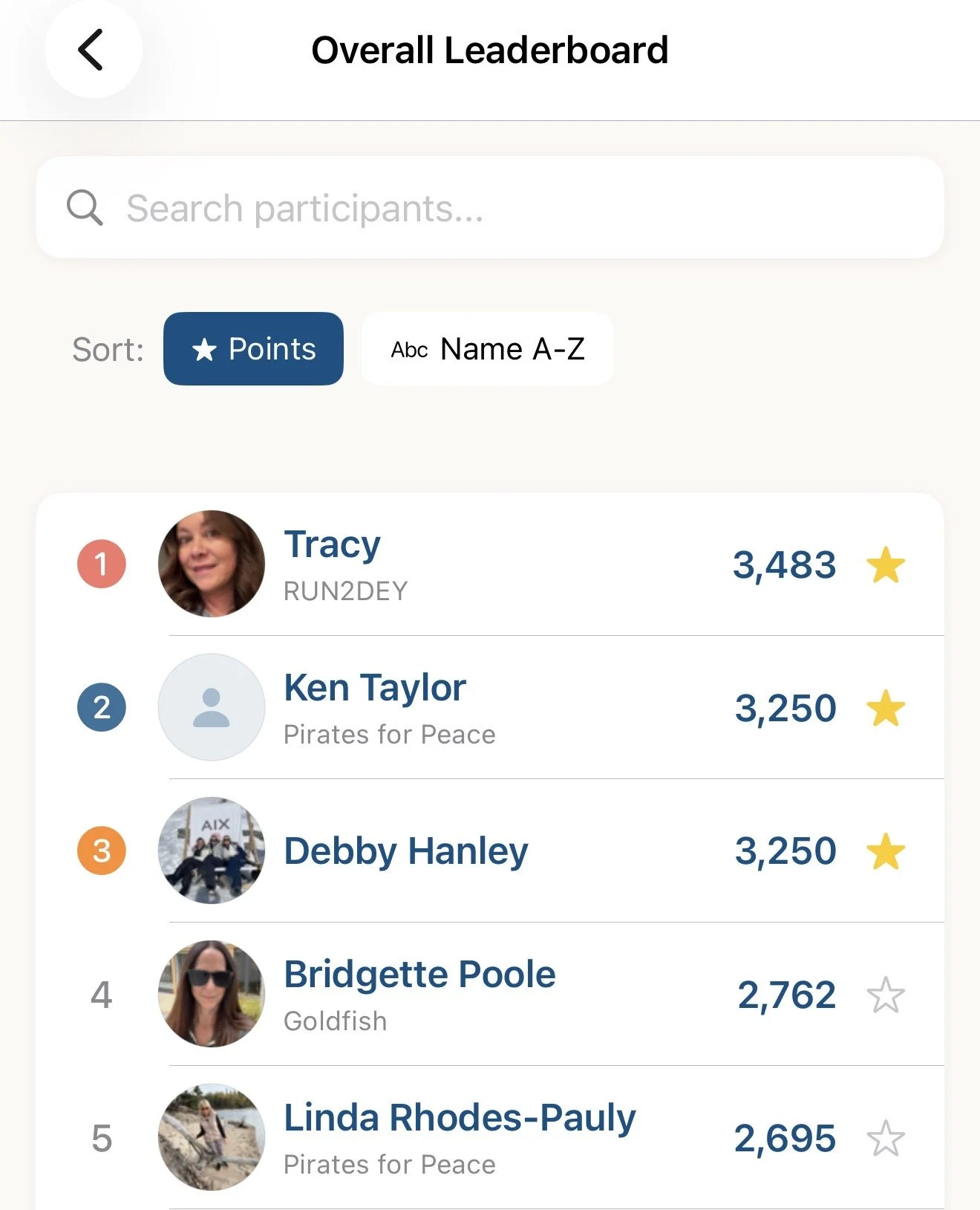Open Ken Taylor's leaderboard entry
Image resolution: width=980 pixels, height=1210 pixels.
pyautogui.click(x=490, y=707)
